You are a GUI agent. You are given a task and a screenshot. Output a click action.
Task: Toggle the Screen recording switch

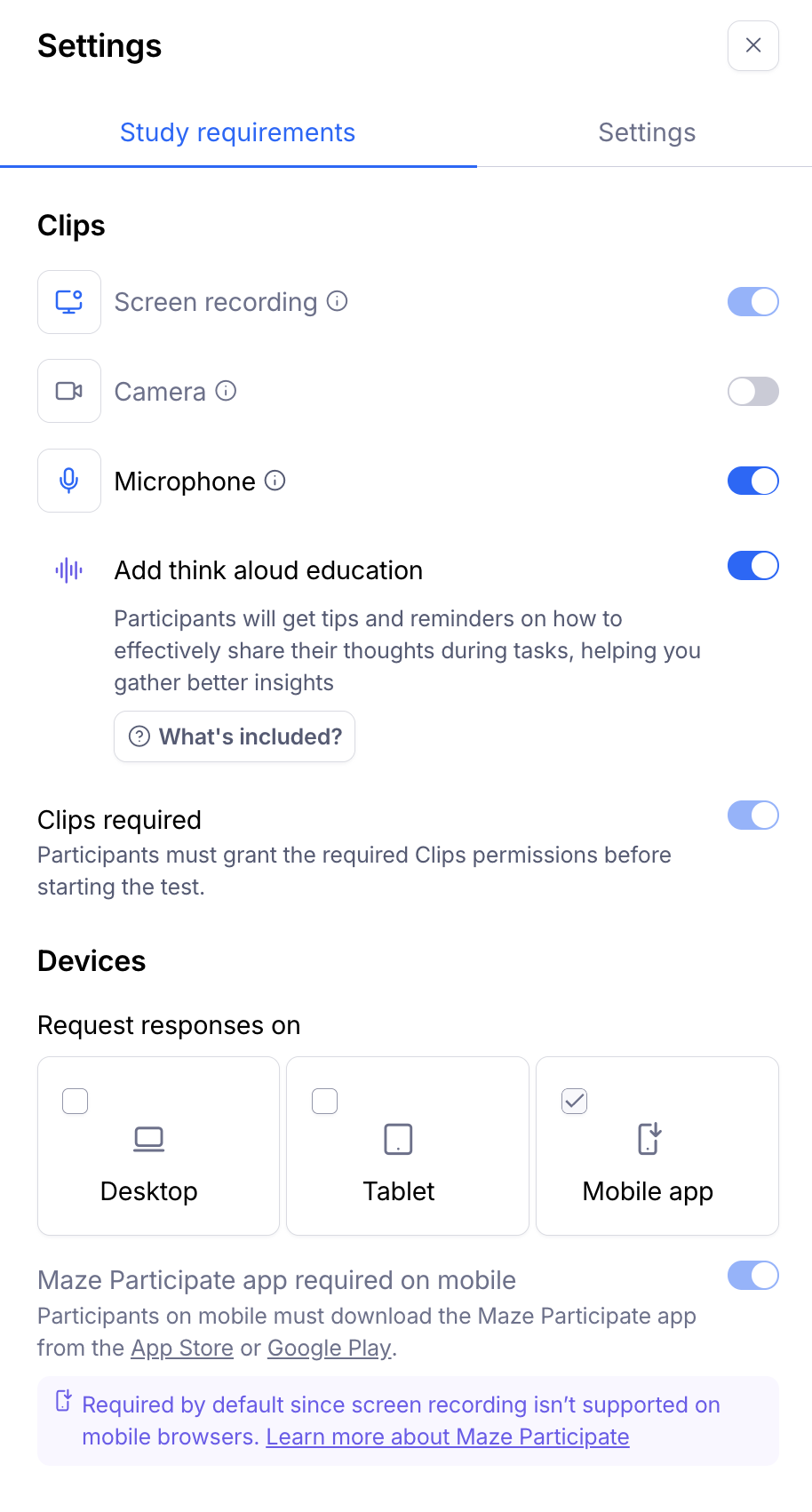752,302
